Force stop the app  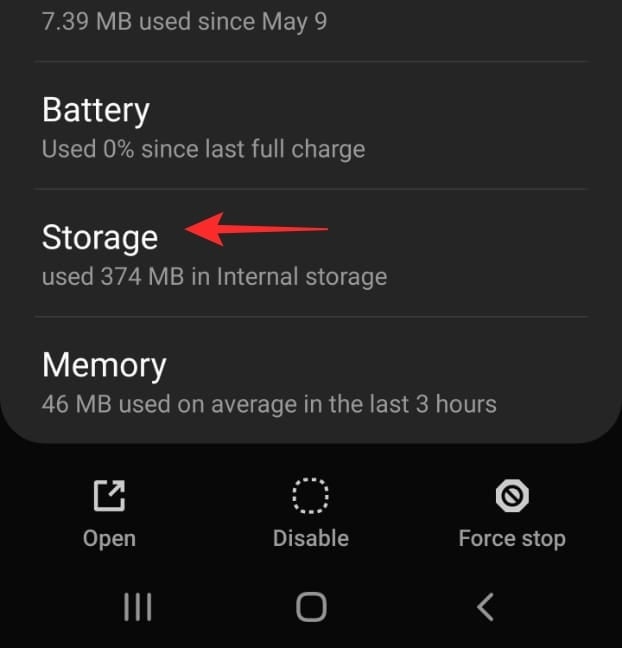[511, 514]
